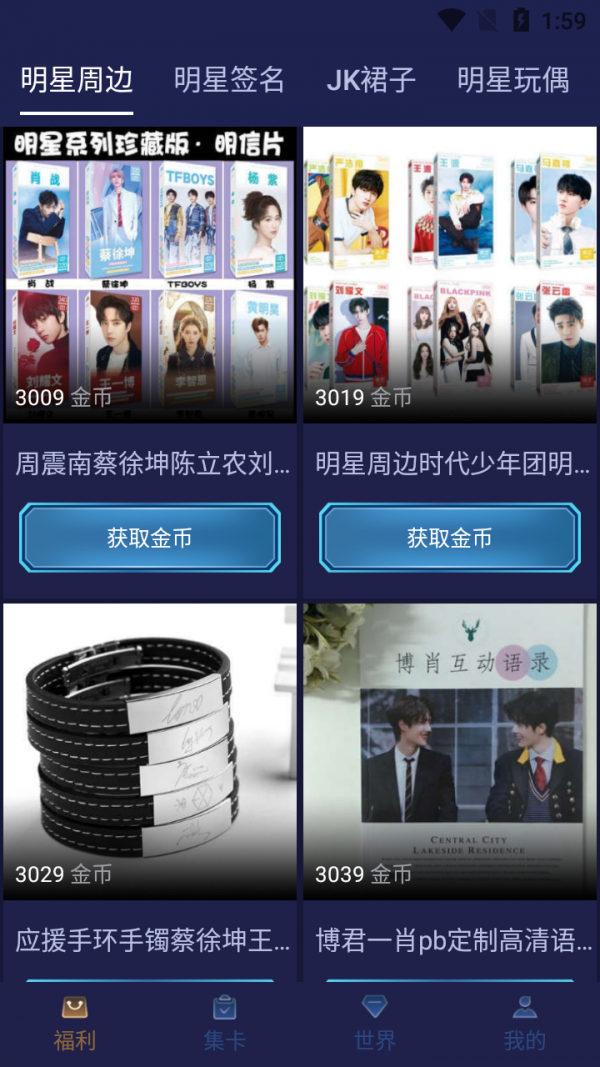Tap 获取金币 under 明星周边时代少年团 item
Screen dimensions: 600x1067
(450, 538)
